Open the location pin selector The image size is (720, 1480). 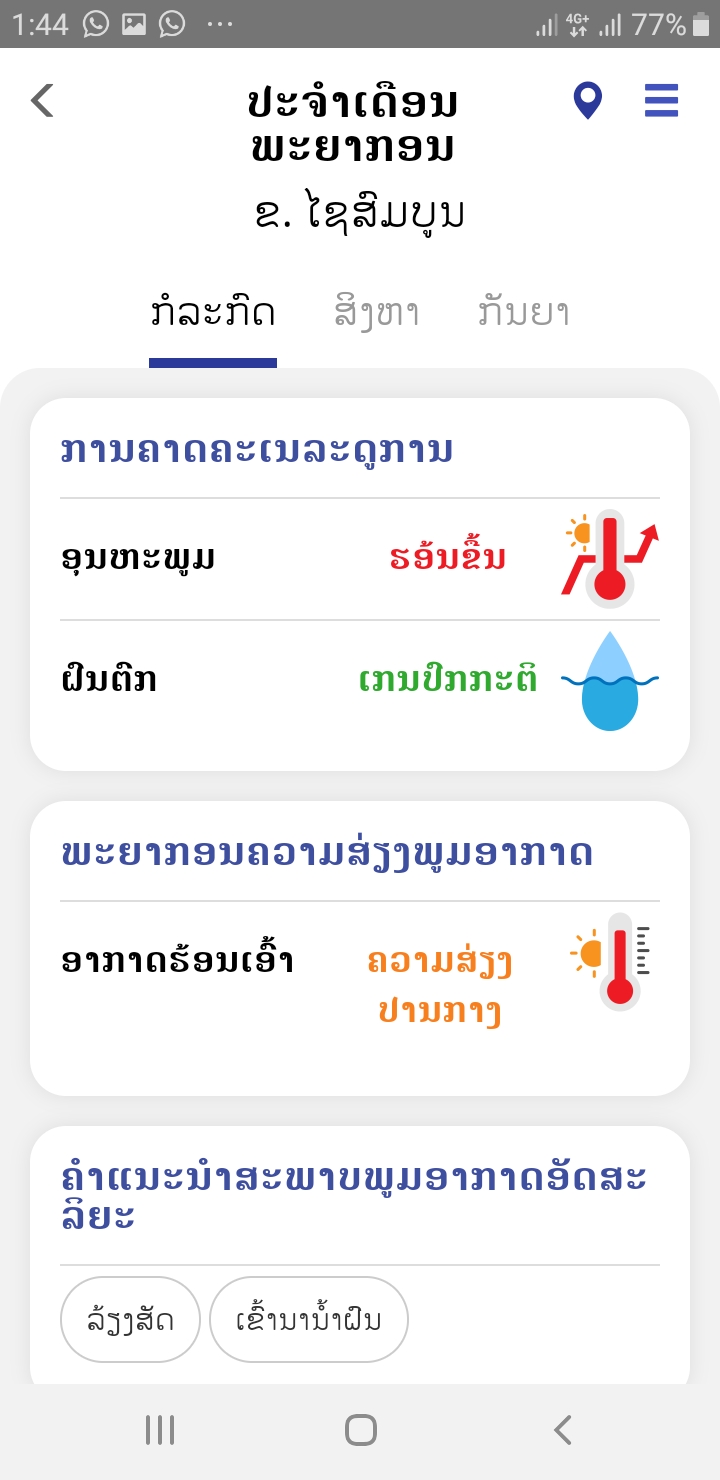tap(587, 101)
